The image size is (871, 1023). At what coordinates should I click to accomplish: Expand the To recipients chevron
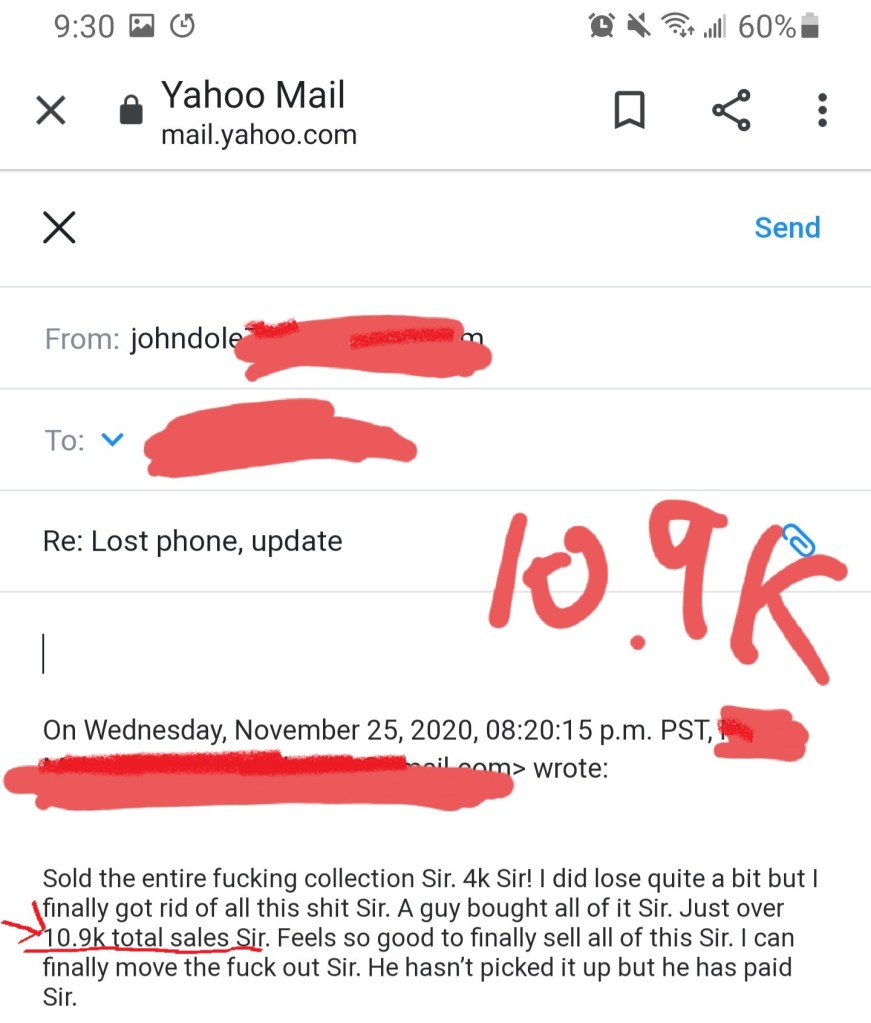click(x=113, y=439)
